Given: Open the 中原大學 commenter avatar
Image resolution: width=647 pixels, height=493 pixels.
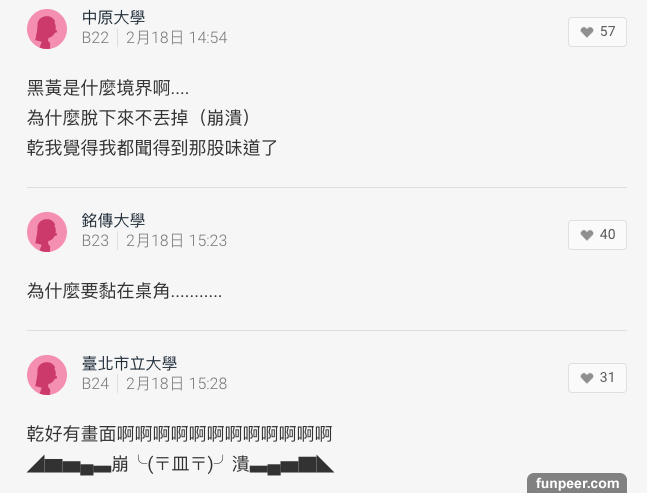Looking at the screenshot, I should coord(47,29).
